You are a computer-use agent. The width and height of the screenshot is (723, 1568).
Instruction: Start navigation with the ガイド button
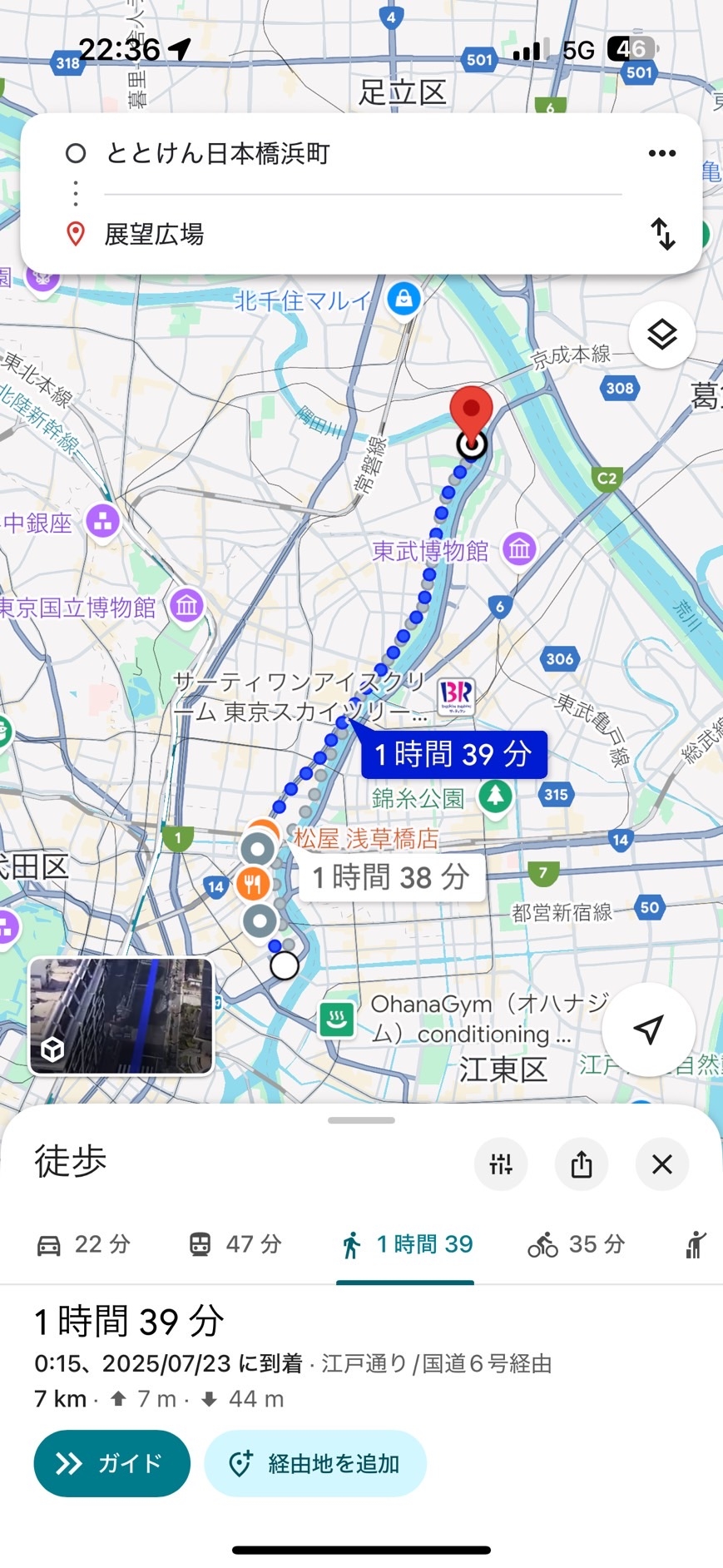tap(111, 1463)
